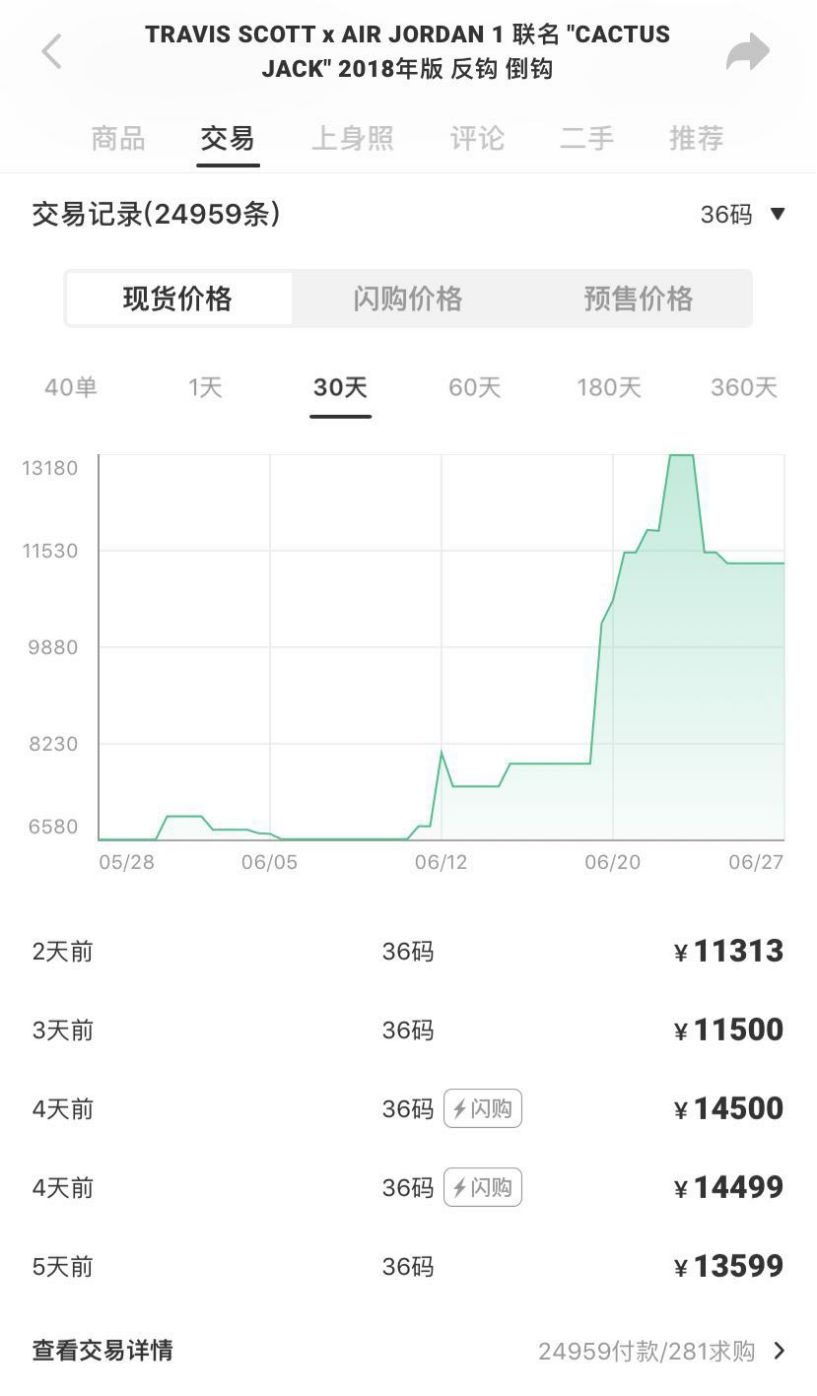This screenshot has width=817, height=1396.
Task: Open the 36码 size dropdown
Action: pos(742,215)
